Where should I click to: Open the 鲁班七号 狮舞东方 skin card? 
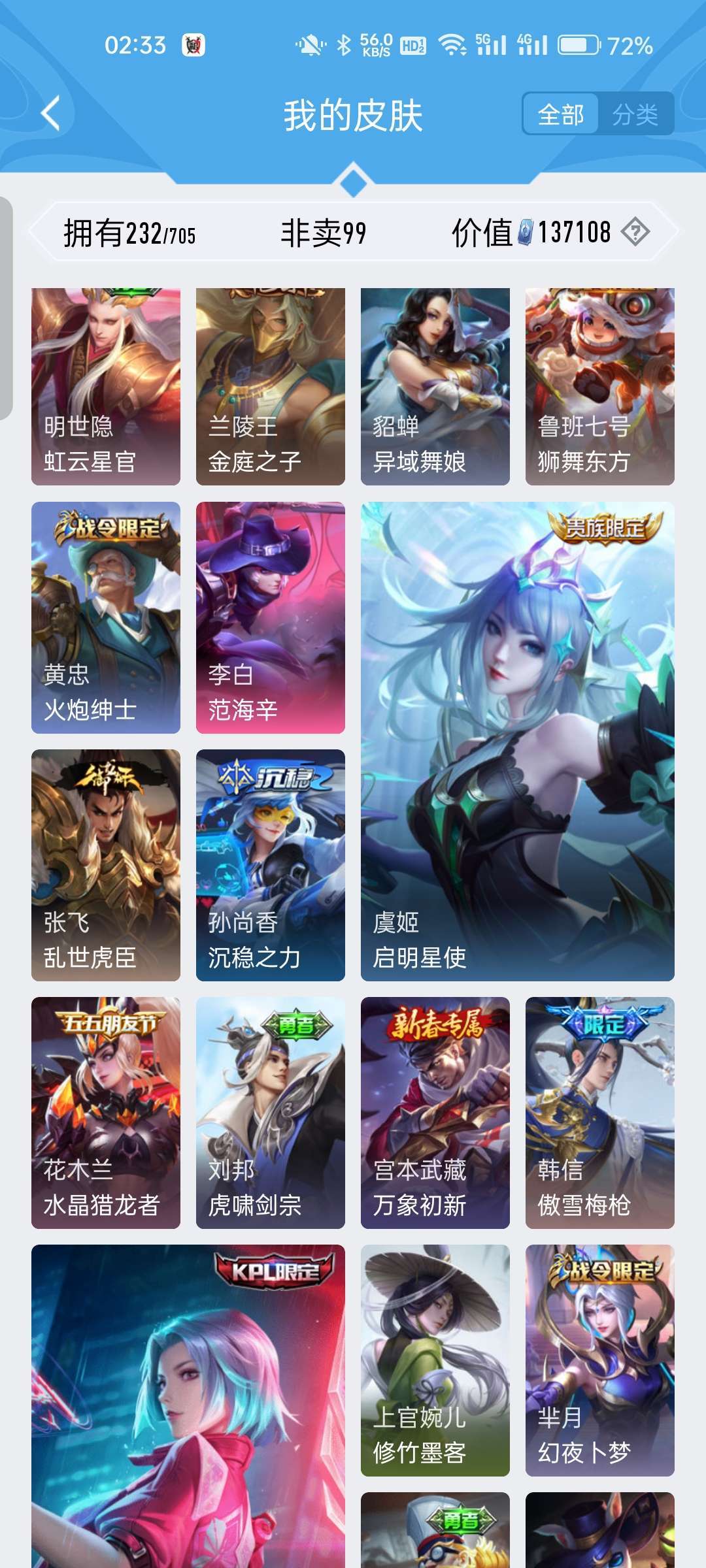coord(600,387)
